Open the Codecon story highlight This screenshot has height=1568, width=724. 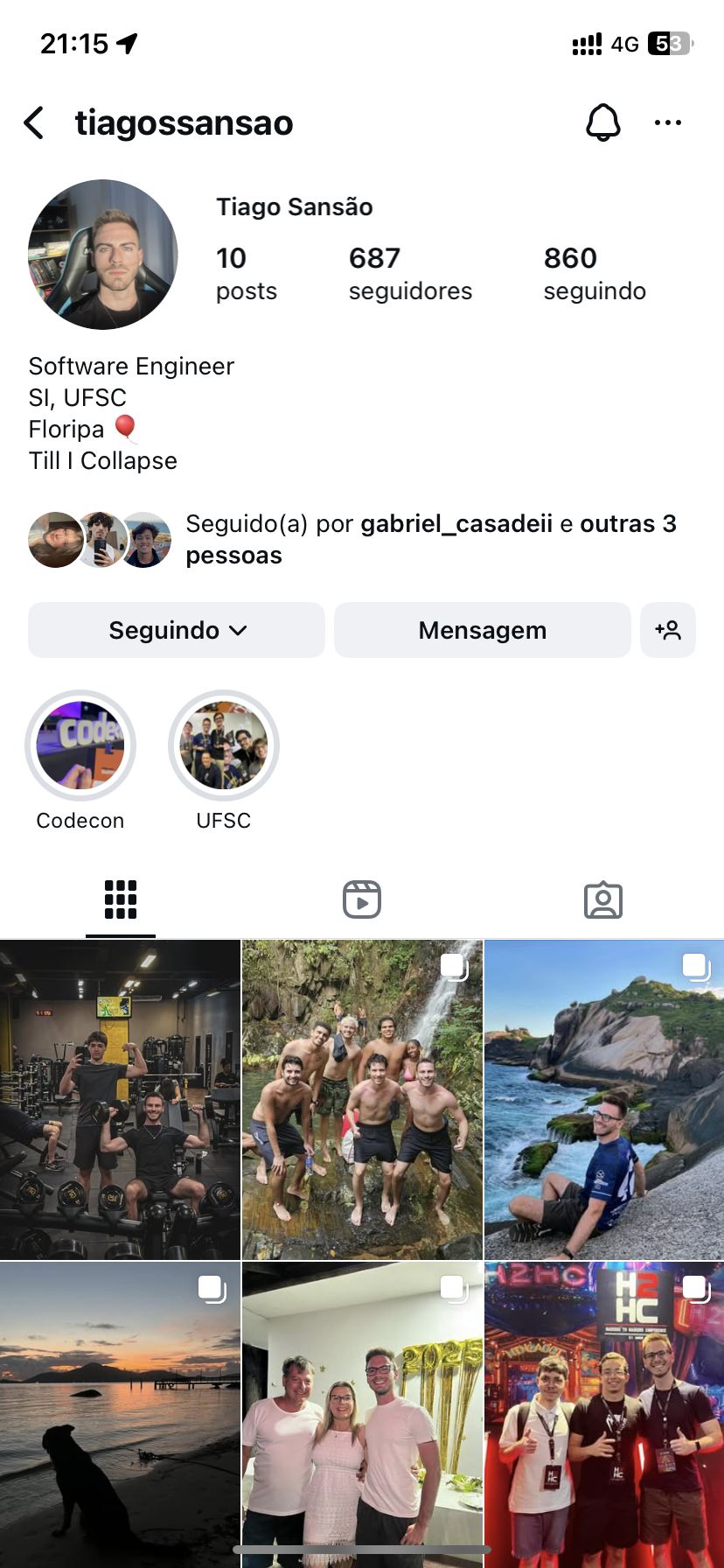point(80,745)
